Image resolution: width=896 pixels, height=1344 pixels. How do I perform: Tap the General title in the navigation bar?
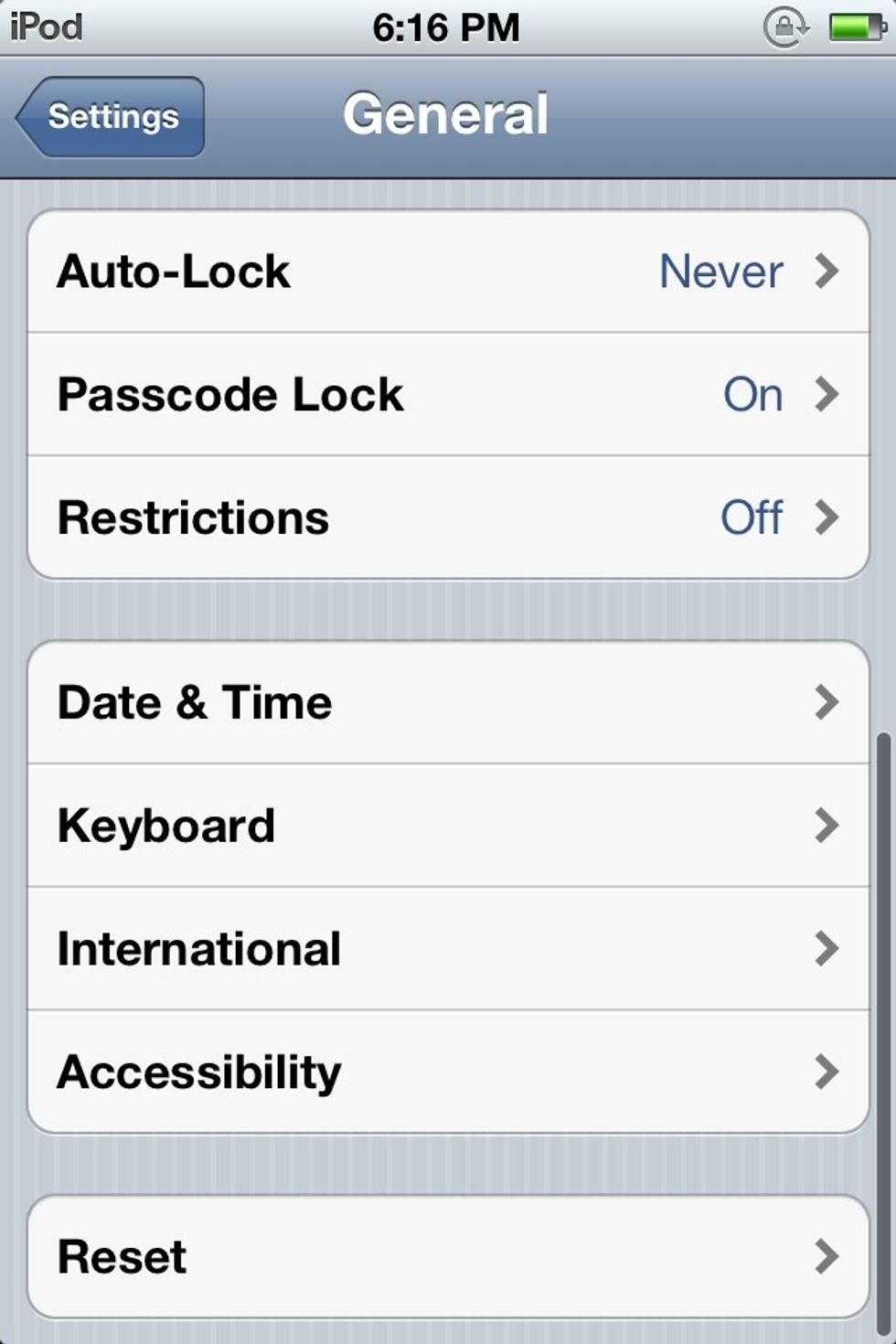click(x=445, y=113)
